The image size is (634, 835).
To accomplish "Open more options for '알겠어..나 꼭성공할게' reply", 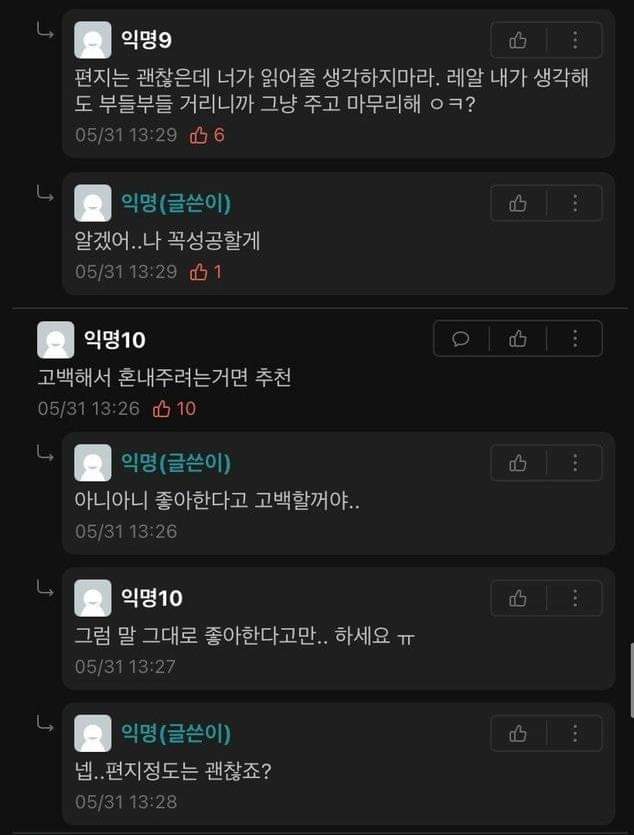I will [x=575, y=203].
